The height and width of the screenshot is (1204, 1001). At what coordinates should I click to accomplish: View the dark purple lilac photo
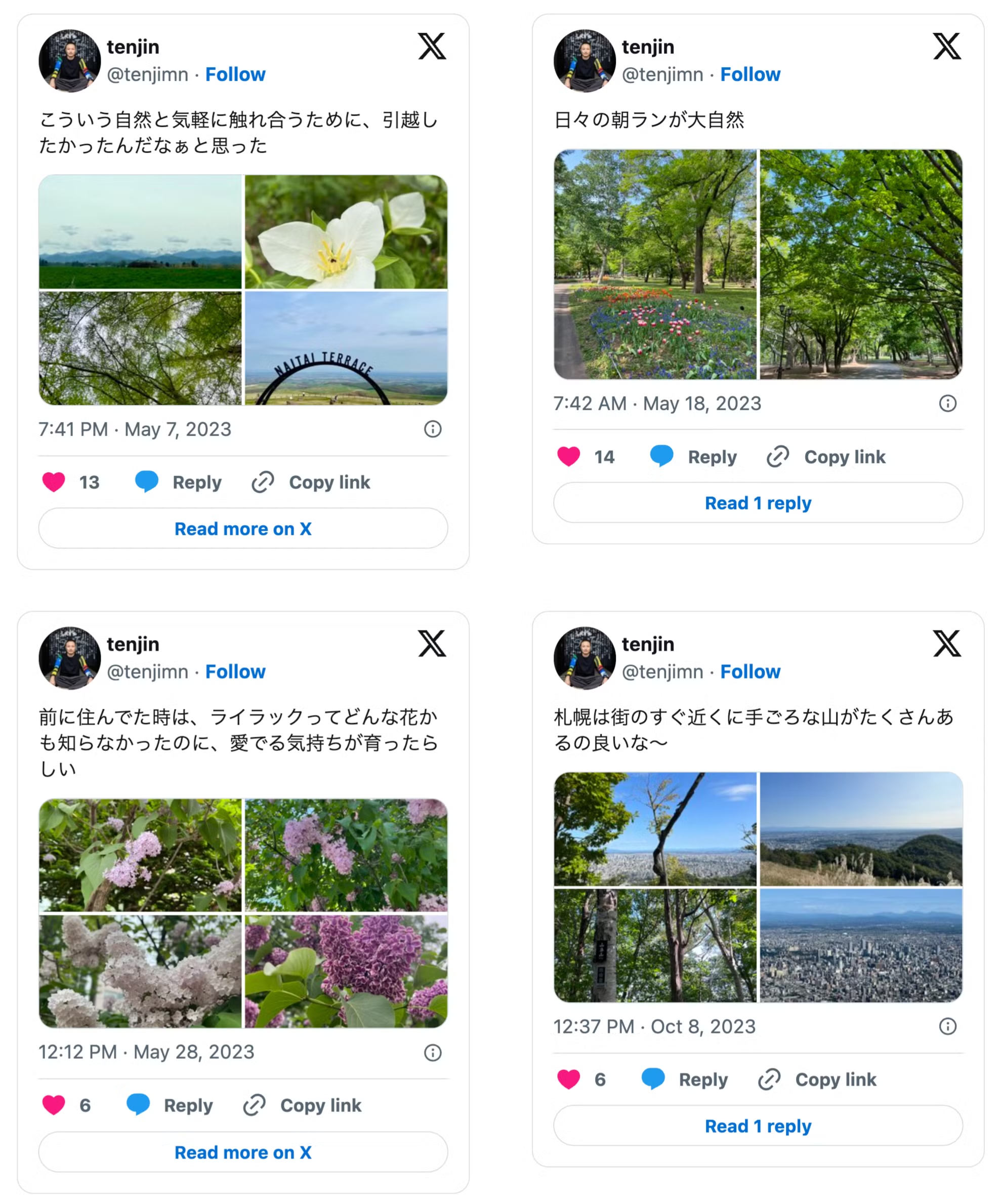(346, 971)
